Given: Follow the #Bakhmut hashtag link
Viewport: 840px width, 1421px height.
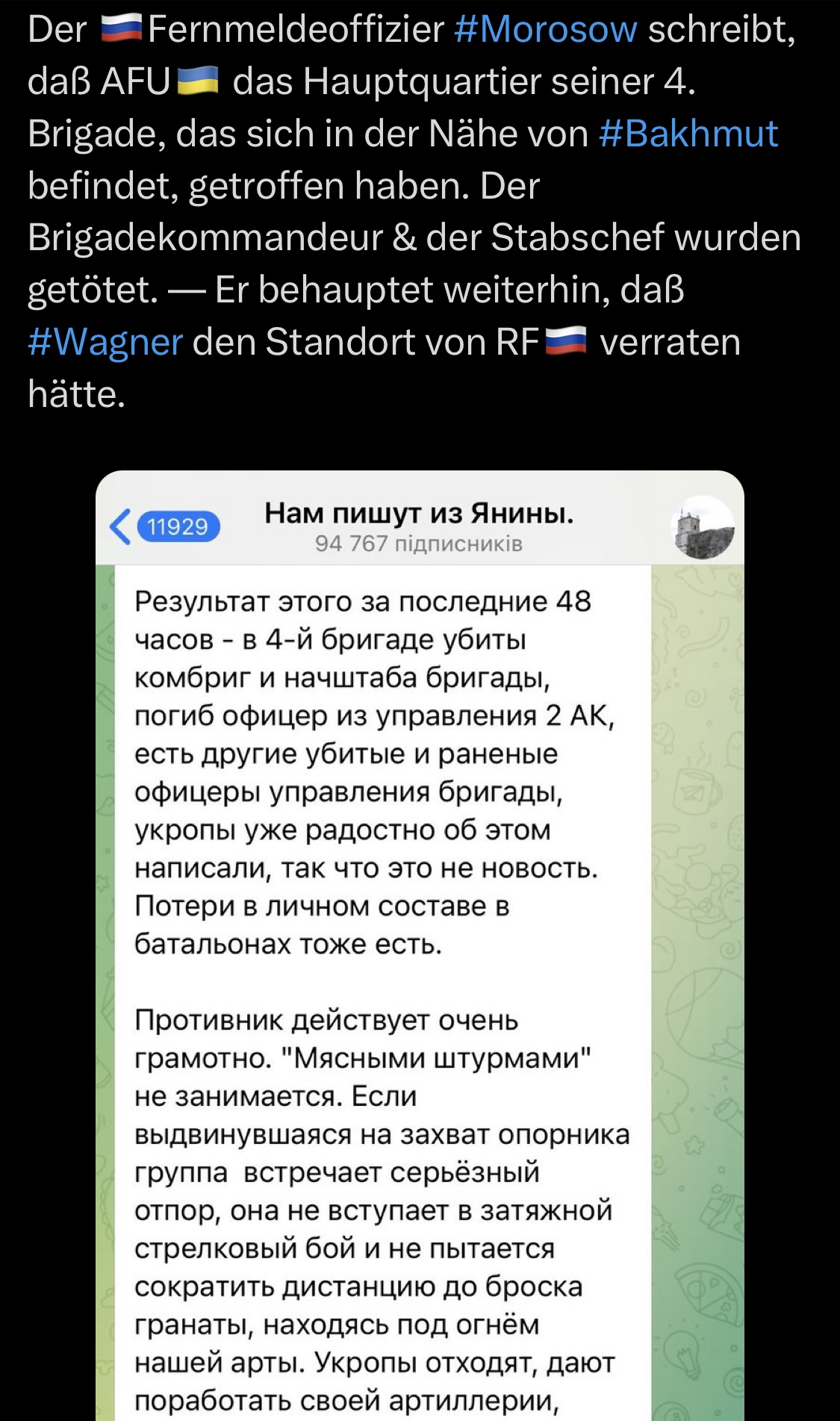Looking at the screenshot, I should 688,134.
